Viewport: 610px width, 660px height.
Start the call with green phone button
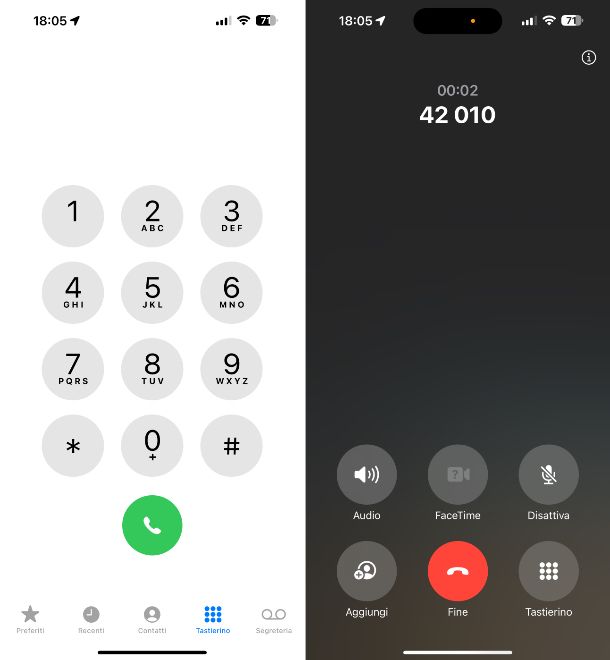tap(152, 524)
